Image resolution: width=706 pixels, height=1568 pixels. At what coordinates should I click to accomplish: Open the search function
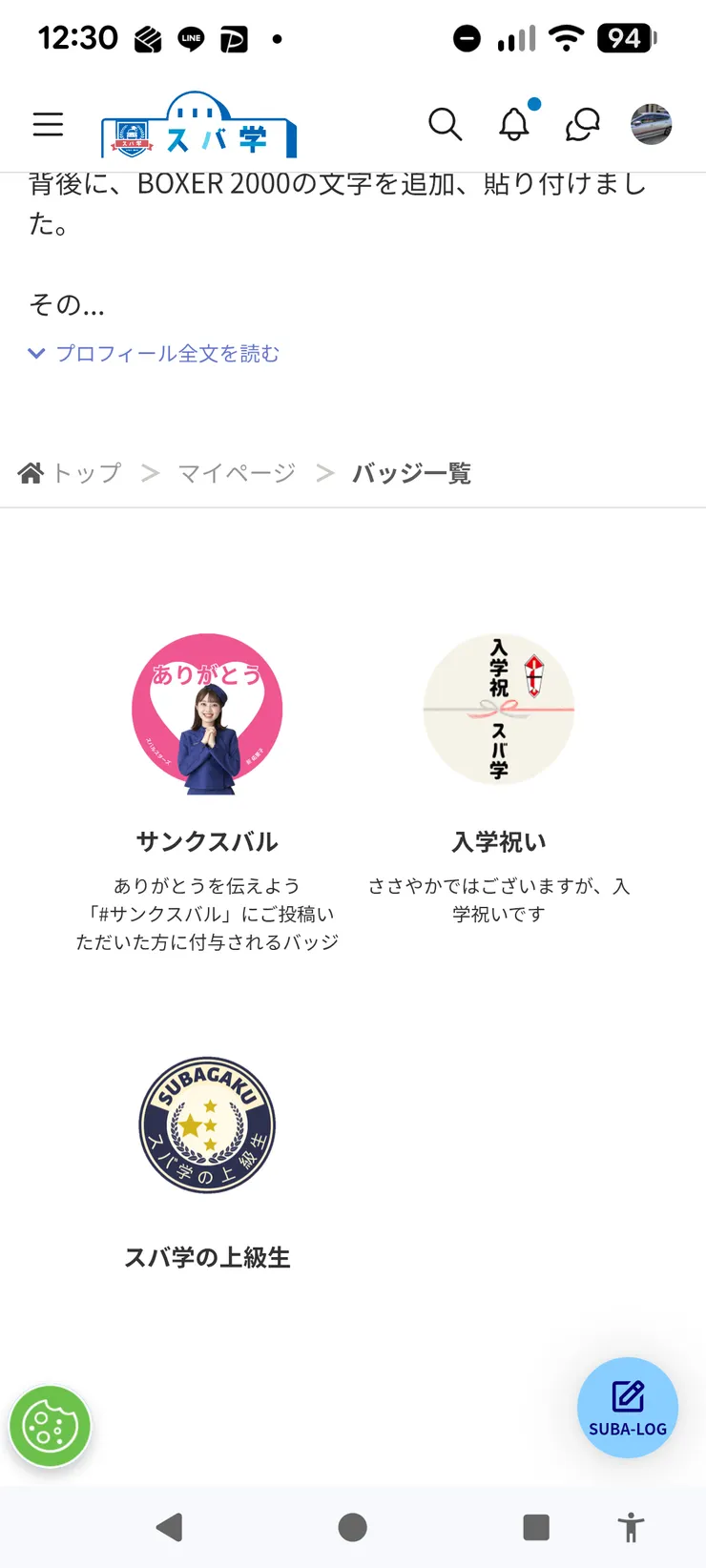click(x=446, y=124)
